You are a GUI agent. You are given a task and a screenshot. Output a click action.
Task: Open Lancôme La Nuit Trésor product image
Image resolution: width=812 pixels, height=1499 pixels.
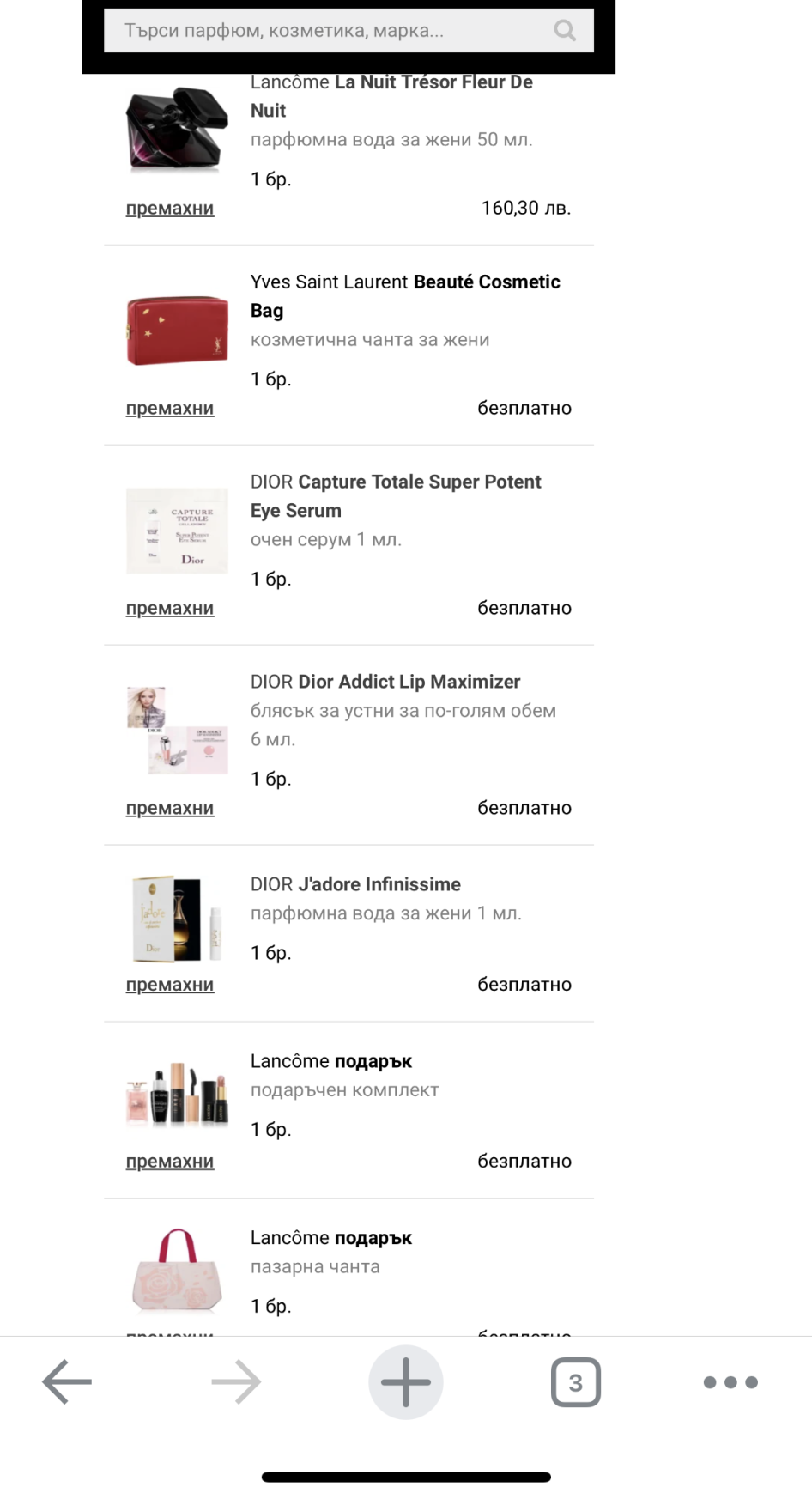click(x=177, y=129)
